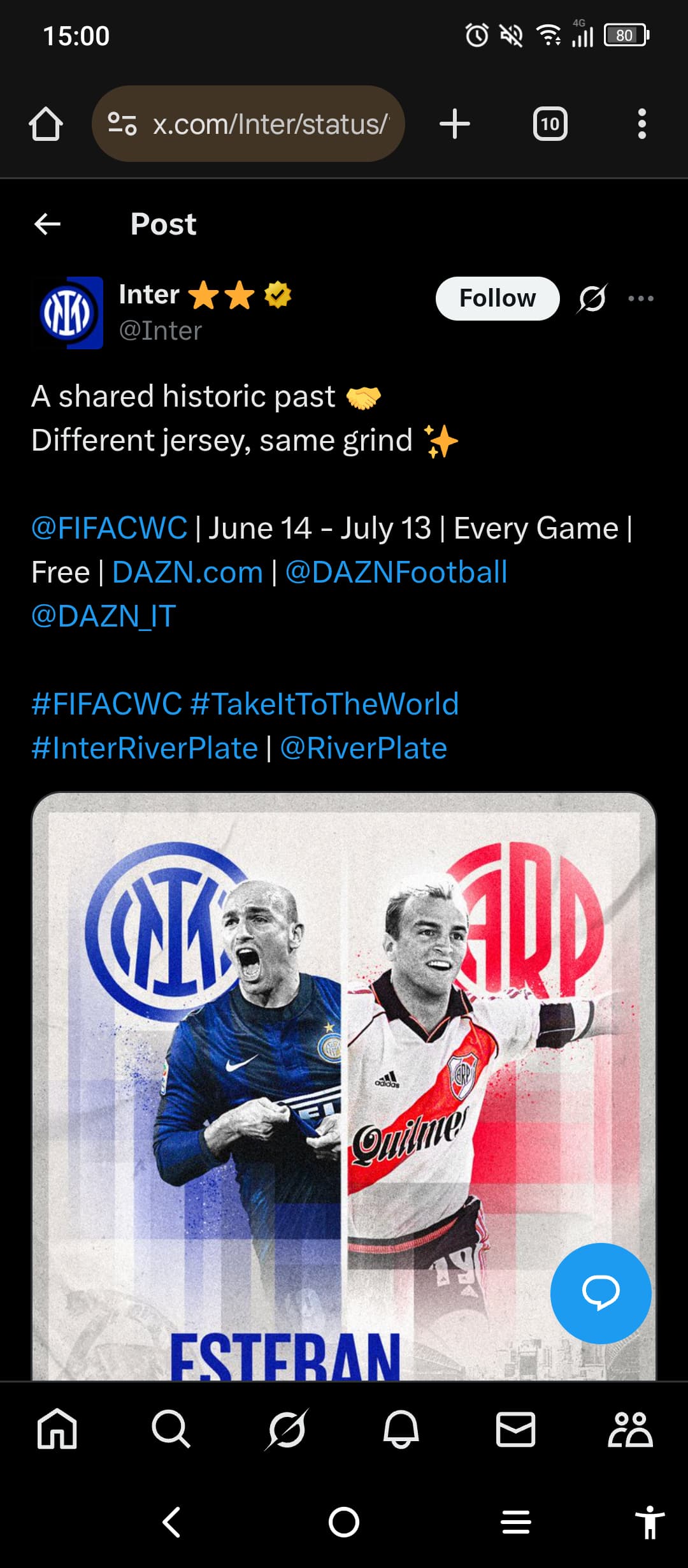Open Inter's profile picture
The width and height of the screenshot is (688, 1568).
click(68, 312)
